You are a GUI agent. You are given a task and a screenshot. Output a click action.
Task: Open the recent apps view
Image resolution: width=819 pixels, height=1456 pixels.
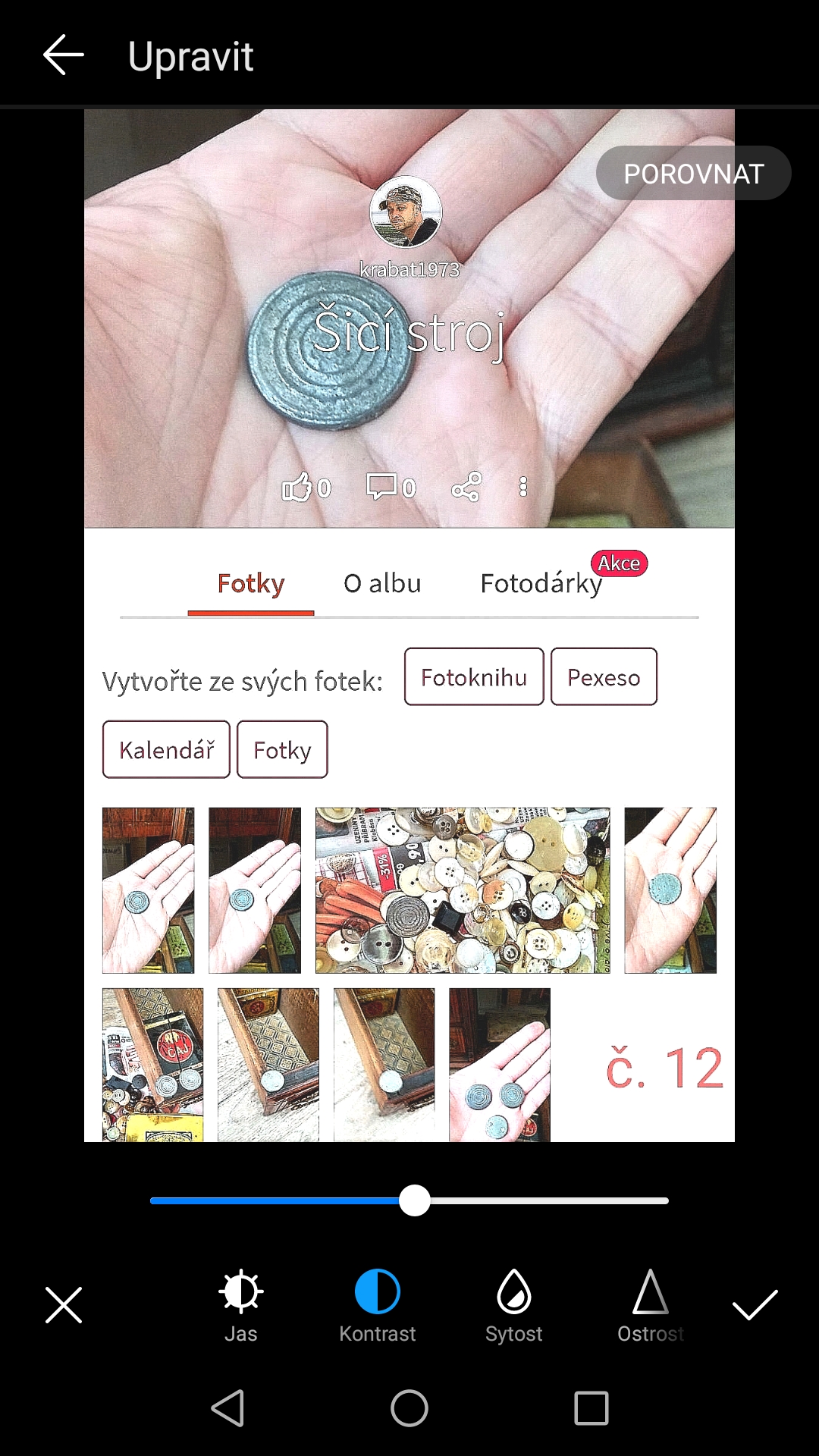[591, 1409]
